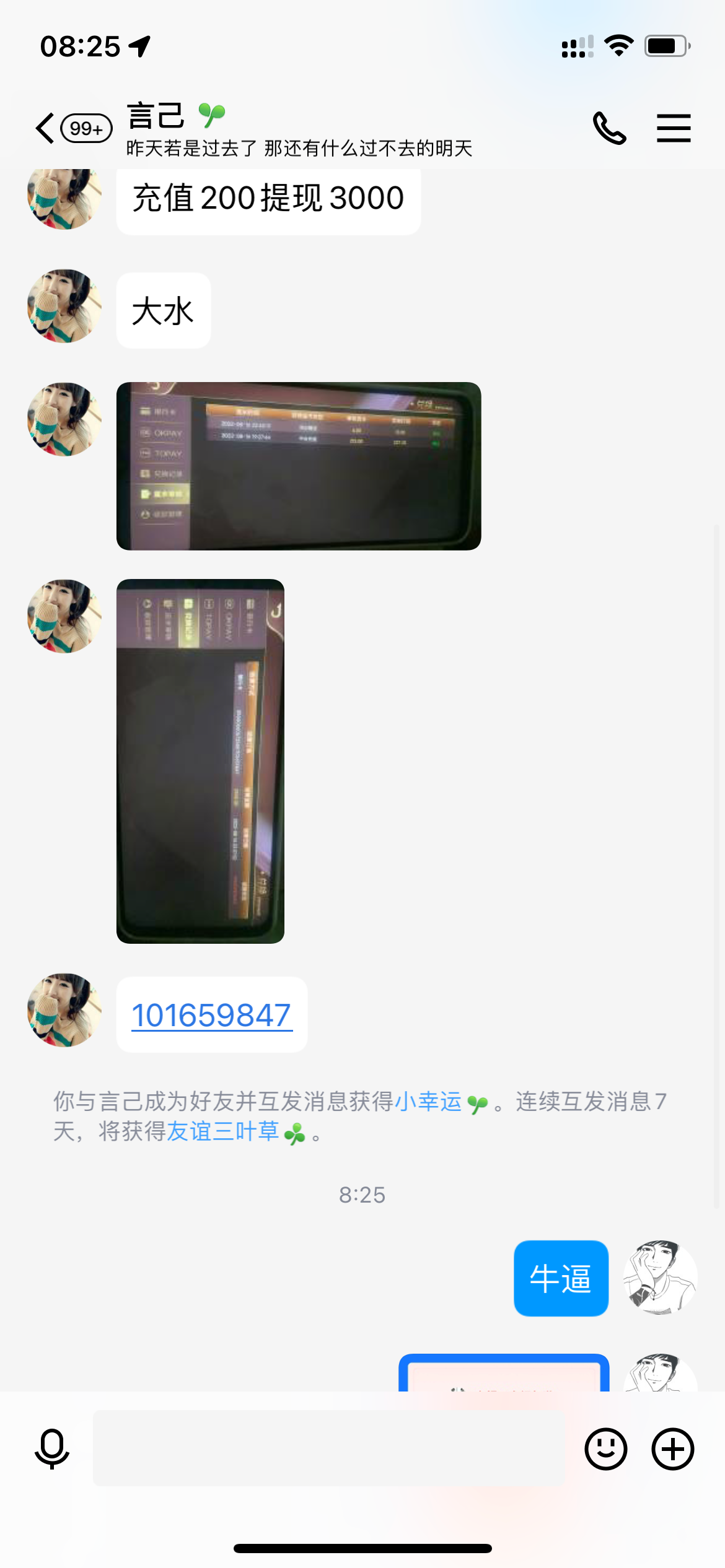View 言己's profile from 大水 avatar
Viewport: 725px width, 1568px height.
[64, 307]
